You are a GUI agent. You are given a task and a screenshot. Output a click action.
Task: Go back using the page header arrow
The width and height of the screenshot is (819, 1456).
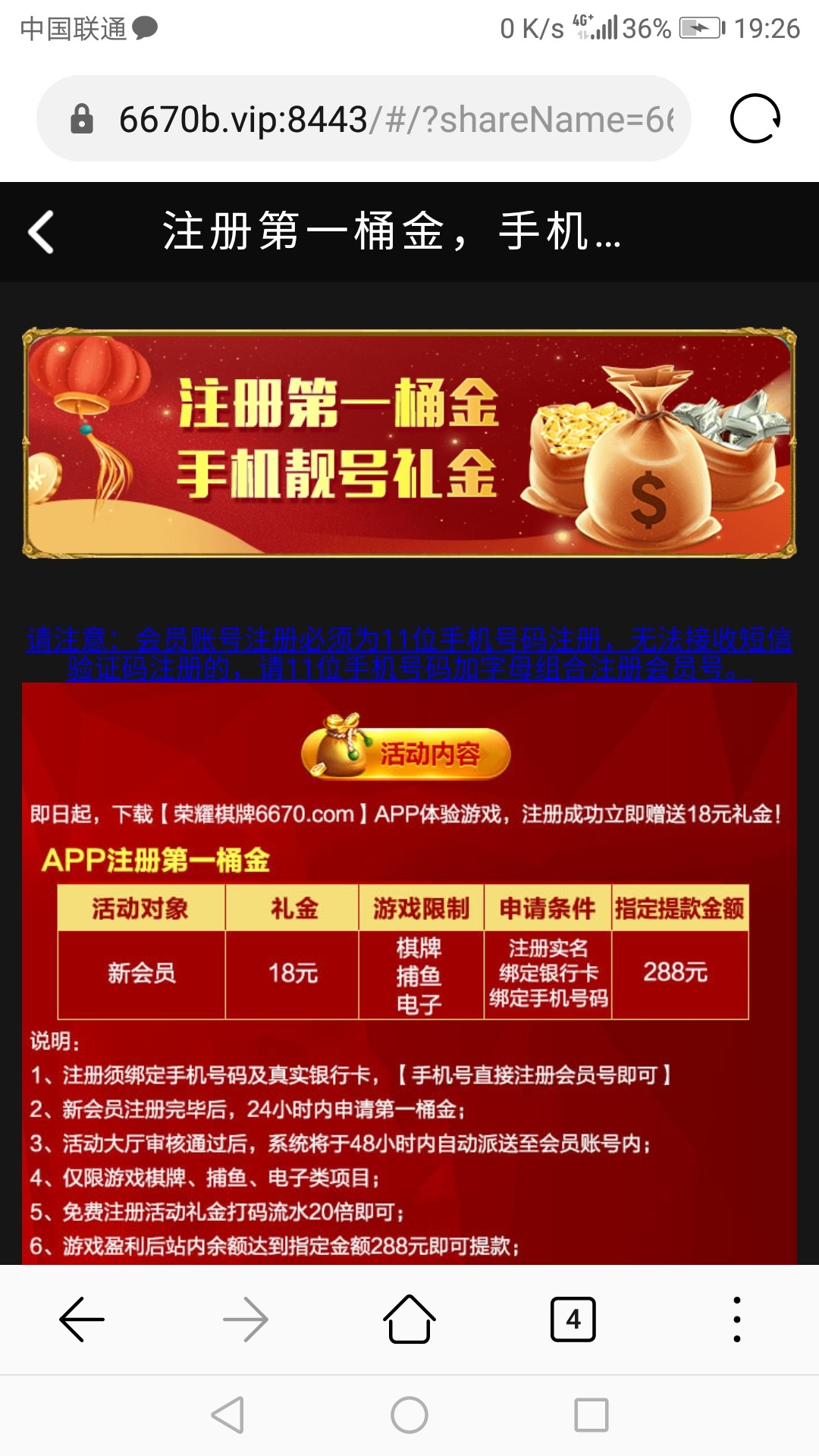click(x=42, y=231)
